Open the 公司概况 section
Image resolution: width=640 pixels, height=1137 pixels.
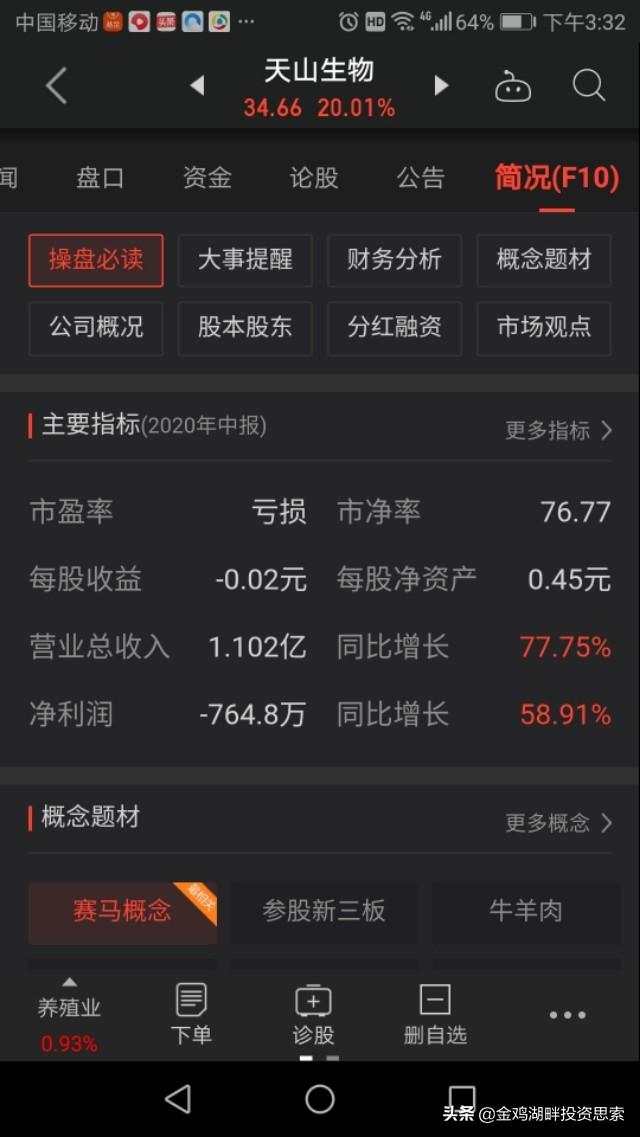[x=96, y=327]
